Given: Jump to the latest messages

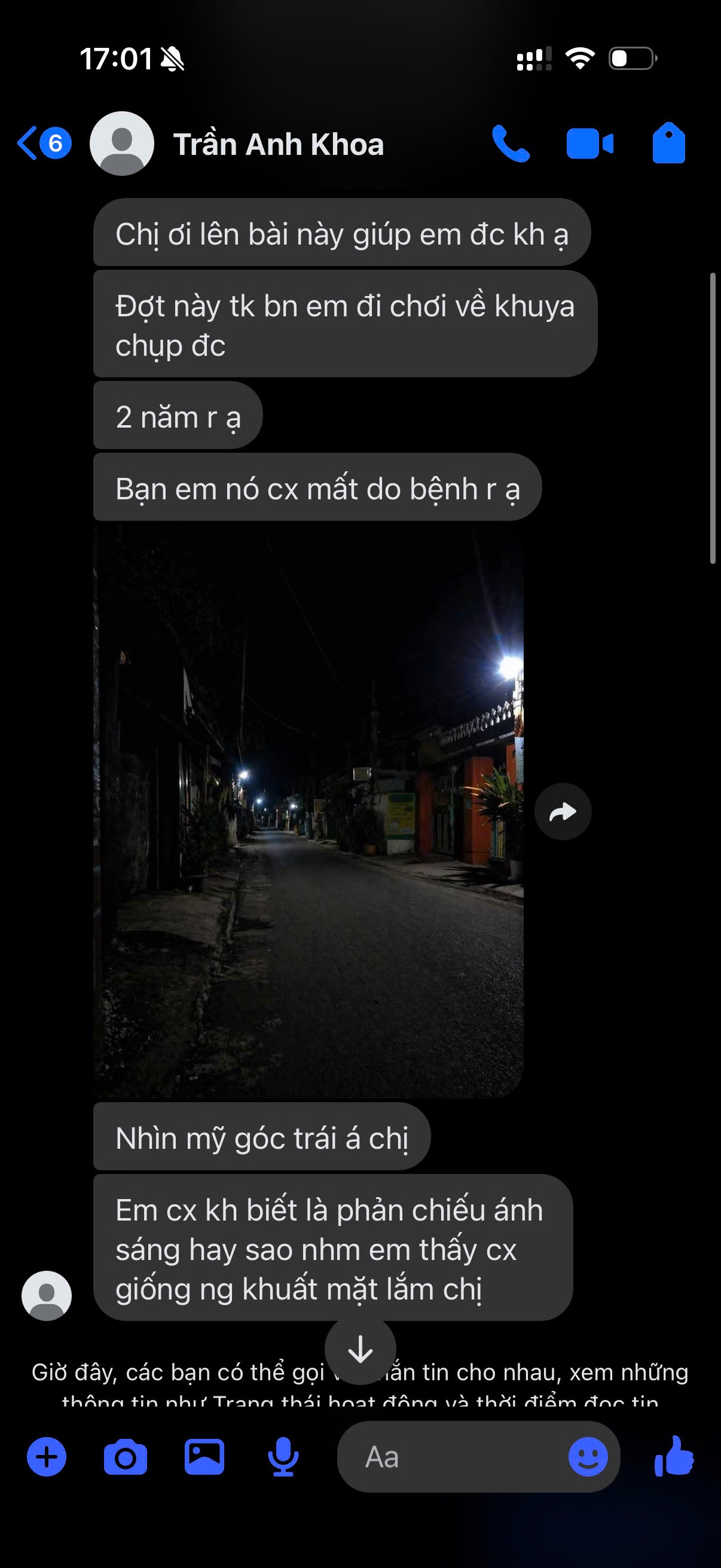Looking at the screenshot, I should [x=360, y=1349].
